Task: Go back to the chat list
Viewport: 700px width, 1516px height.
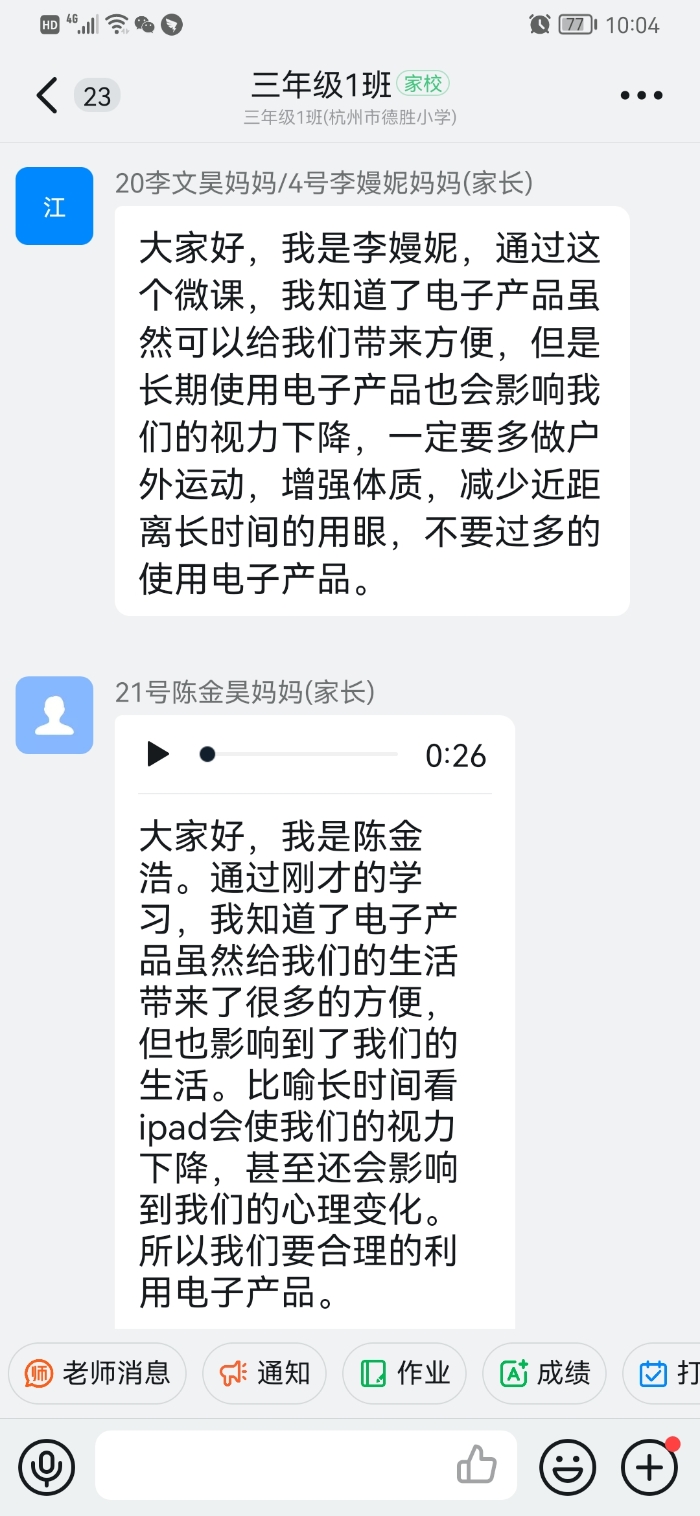Action: (47, 96)
